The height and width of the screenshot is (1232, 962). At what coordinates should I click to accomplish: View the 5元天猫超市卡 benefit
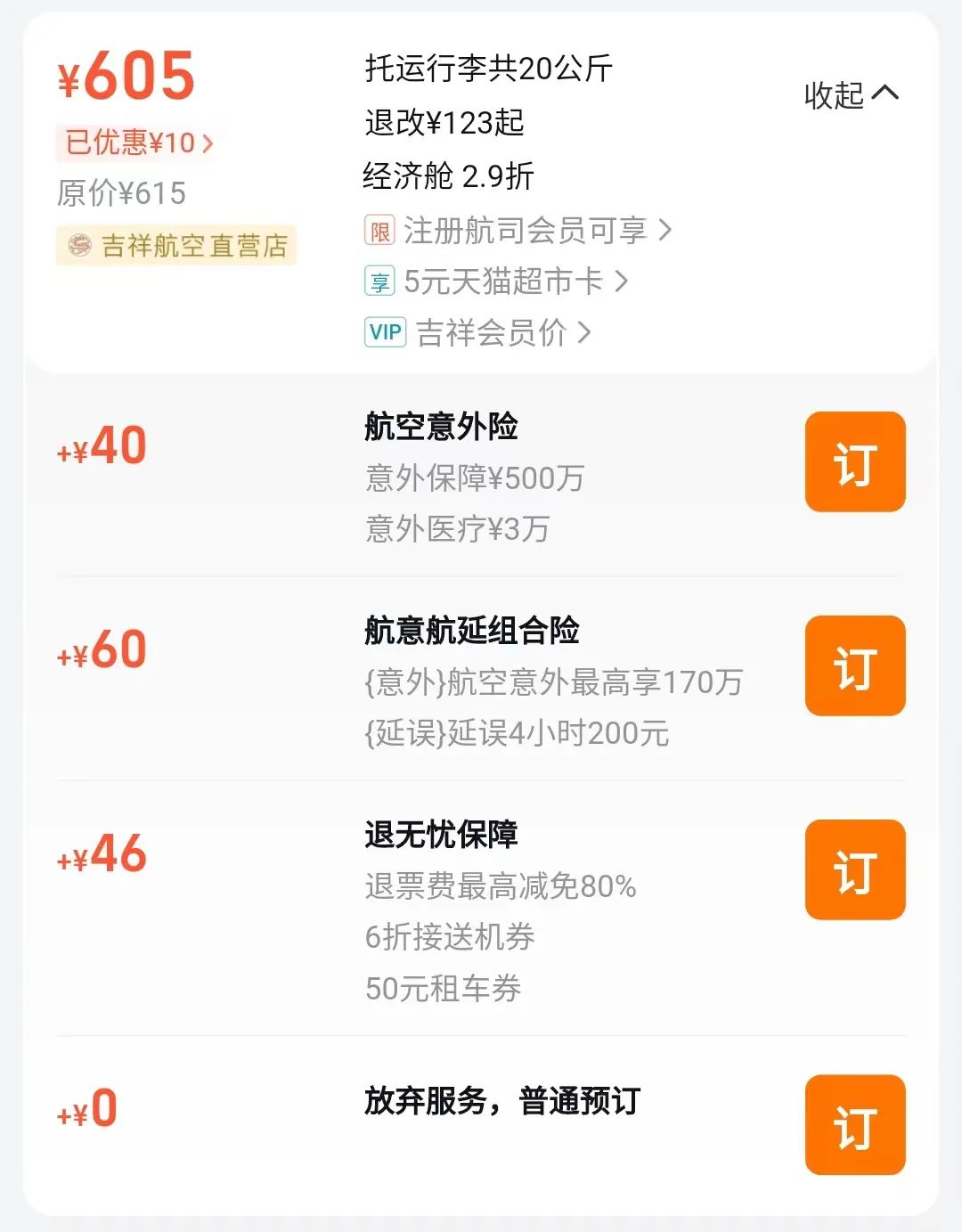point(497,281)
